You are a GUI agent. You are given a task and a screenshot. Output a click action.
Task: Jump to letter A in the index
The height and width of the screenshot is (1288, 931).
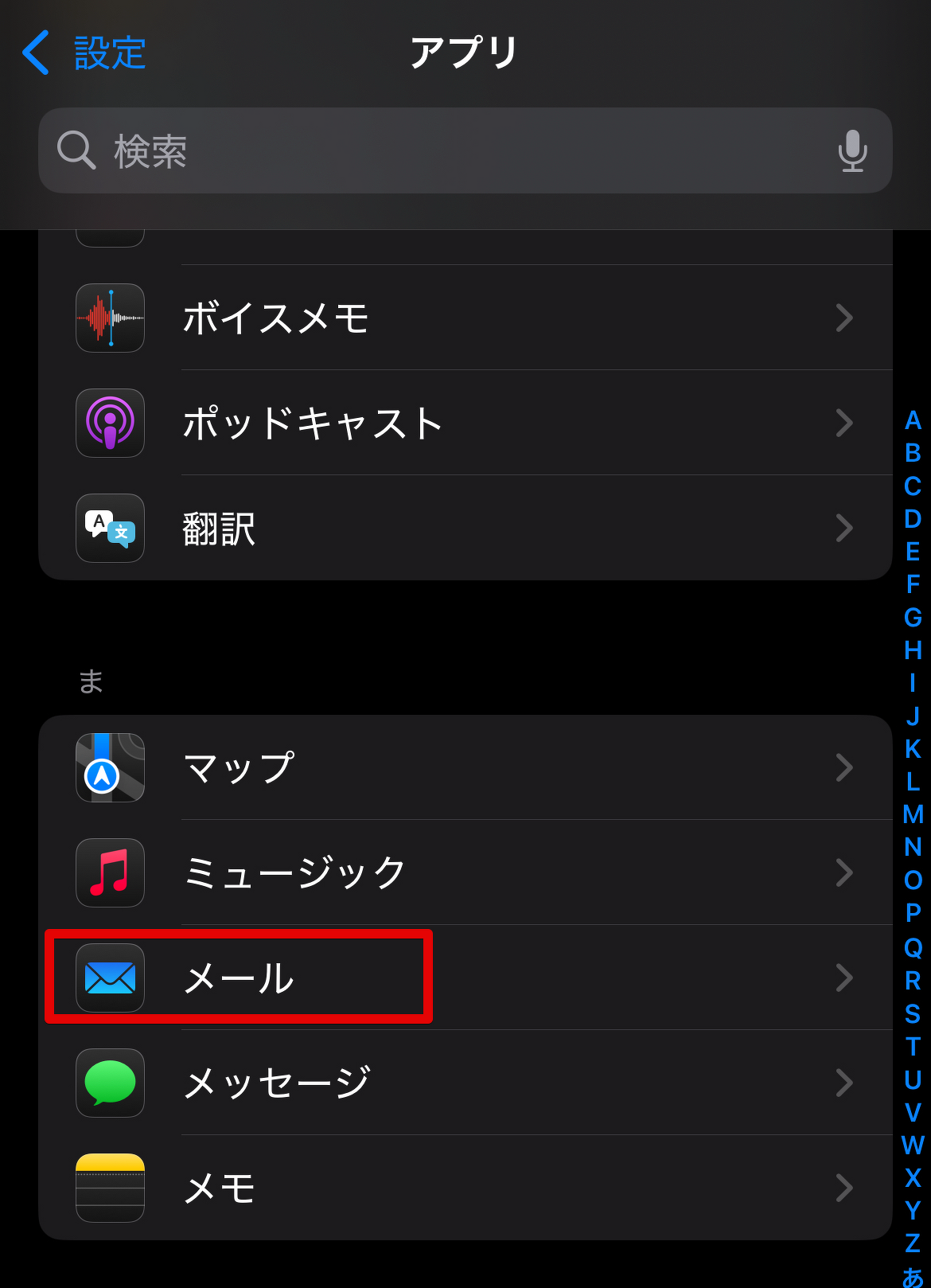point(913,420)
